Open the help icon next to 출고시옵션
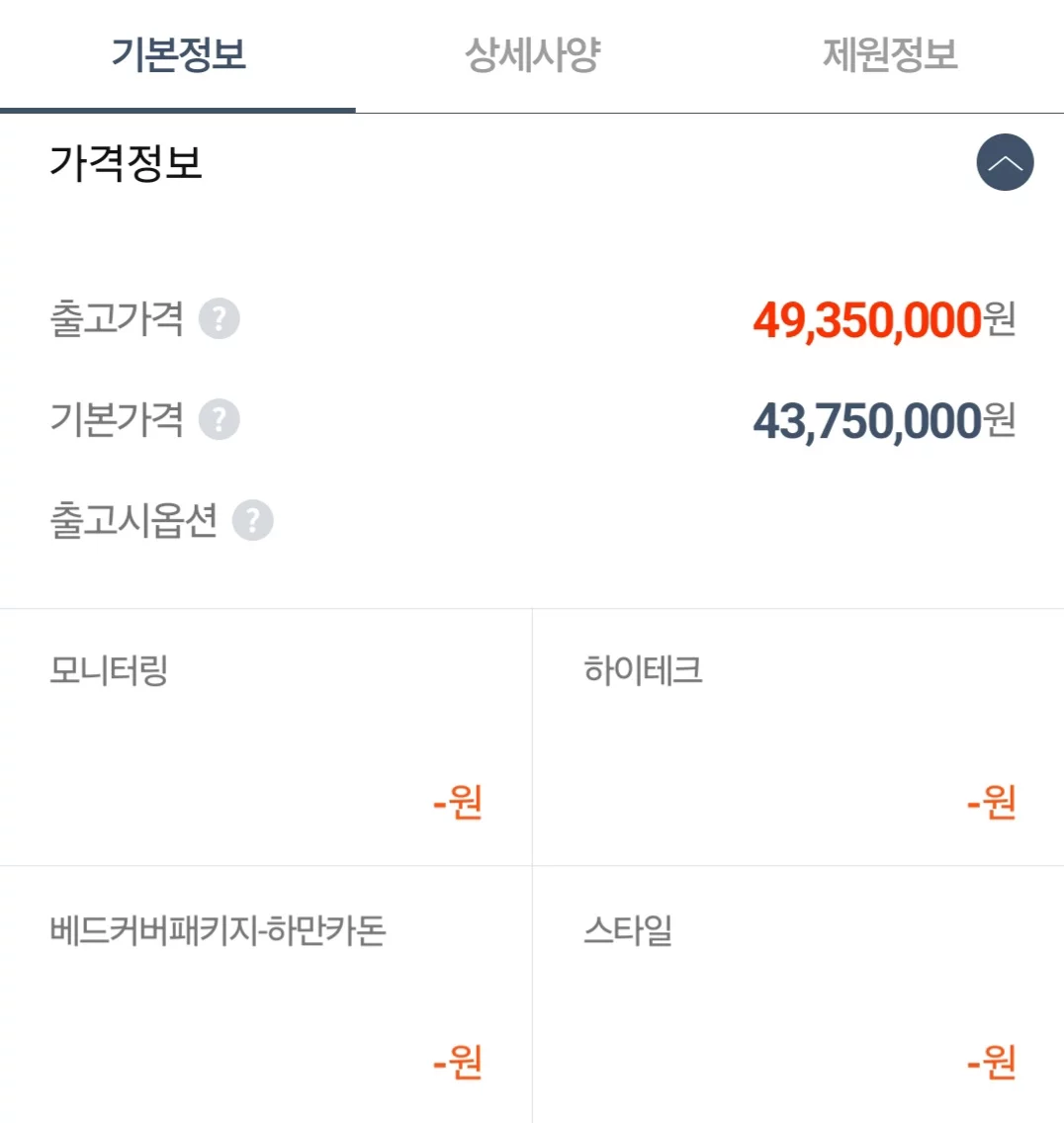The image size is (1064, 1123). pyautogui.click(x=252, y=521)
